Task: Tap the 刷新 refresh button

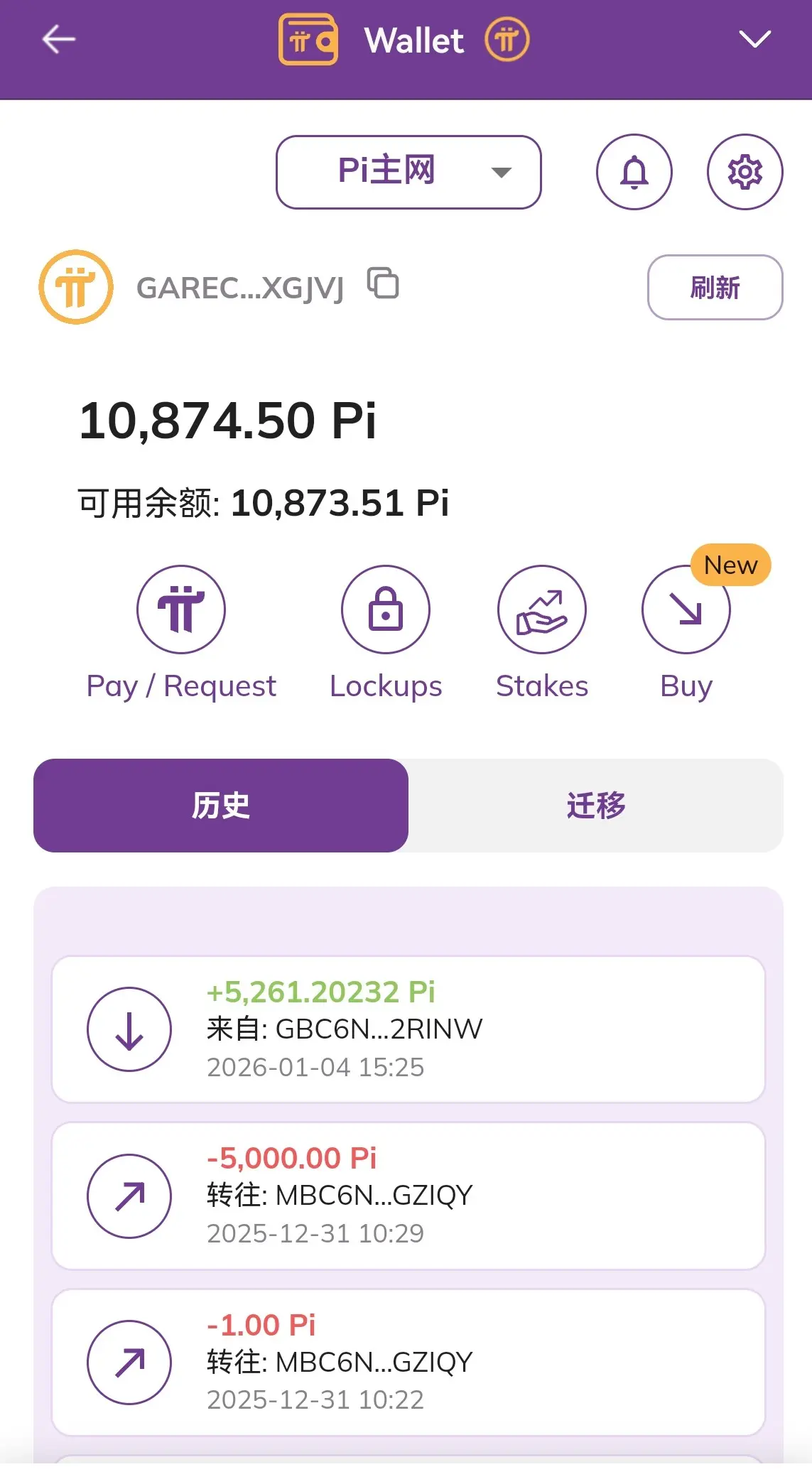Action: coord(715,288)
